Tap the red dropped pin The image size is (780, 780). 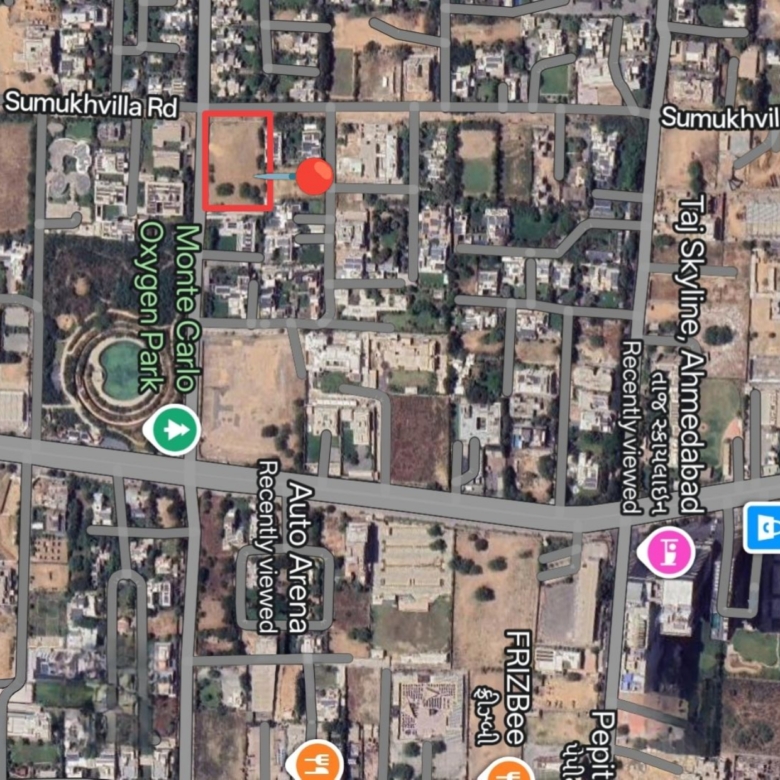coord(315,176)
